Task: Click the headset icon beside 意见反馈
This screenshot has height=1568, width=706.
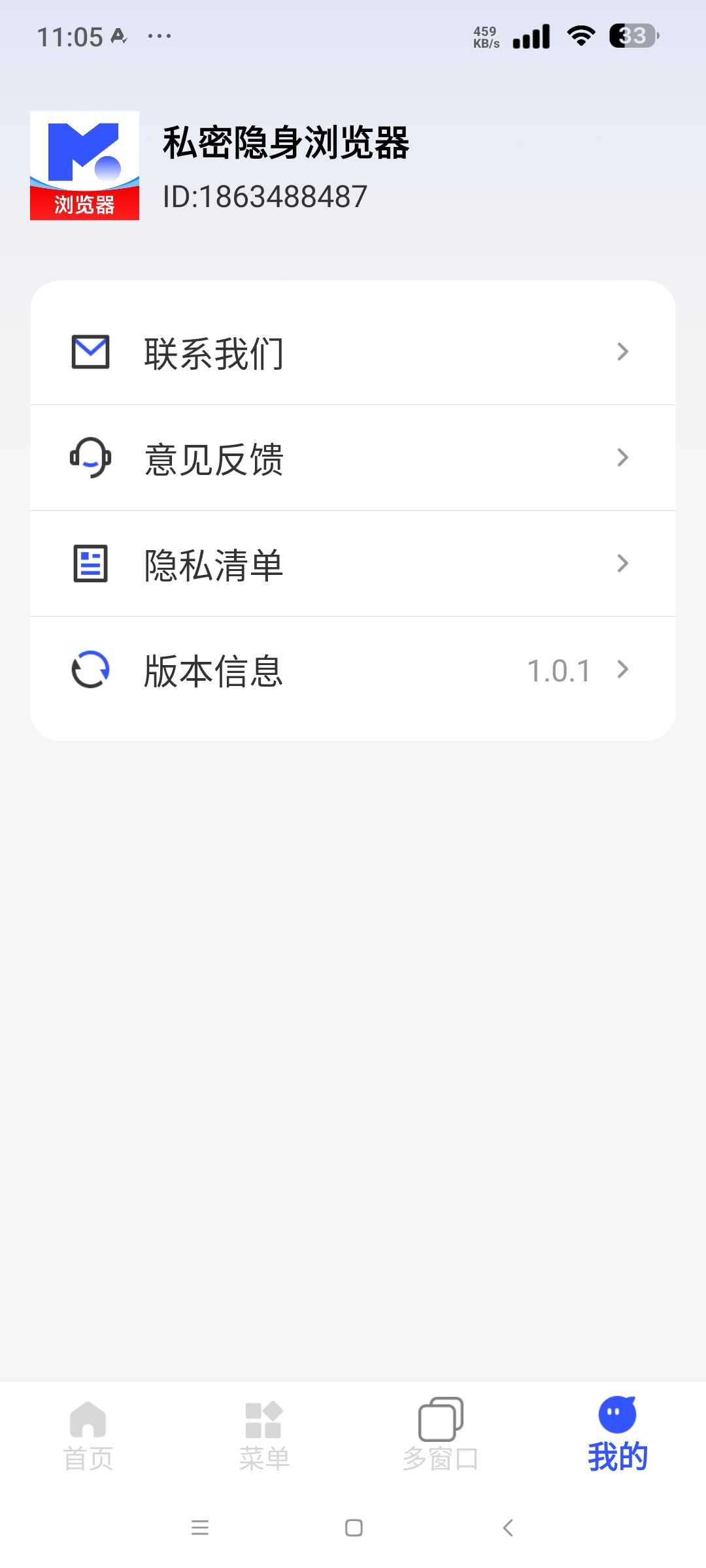Action: point(90,457)
